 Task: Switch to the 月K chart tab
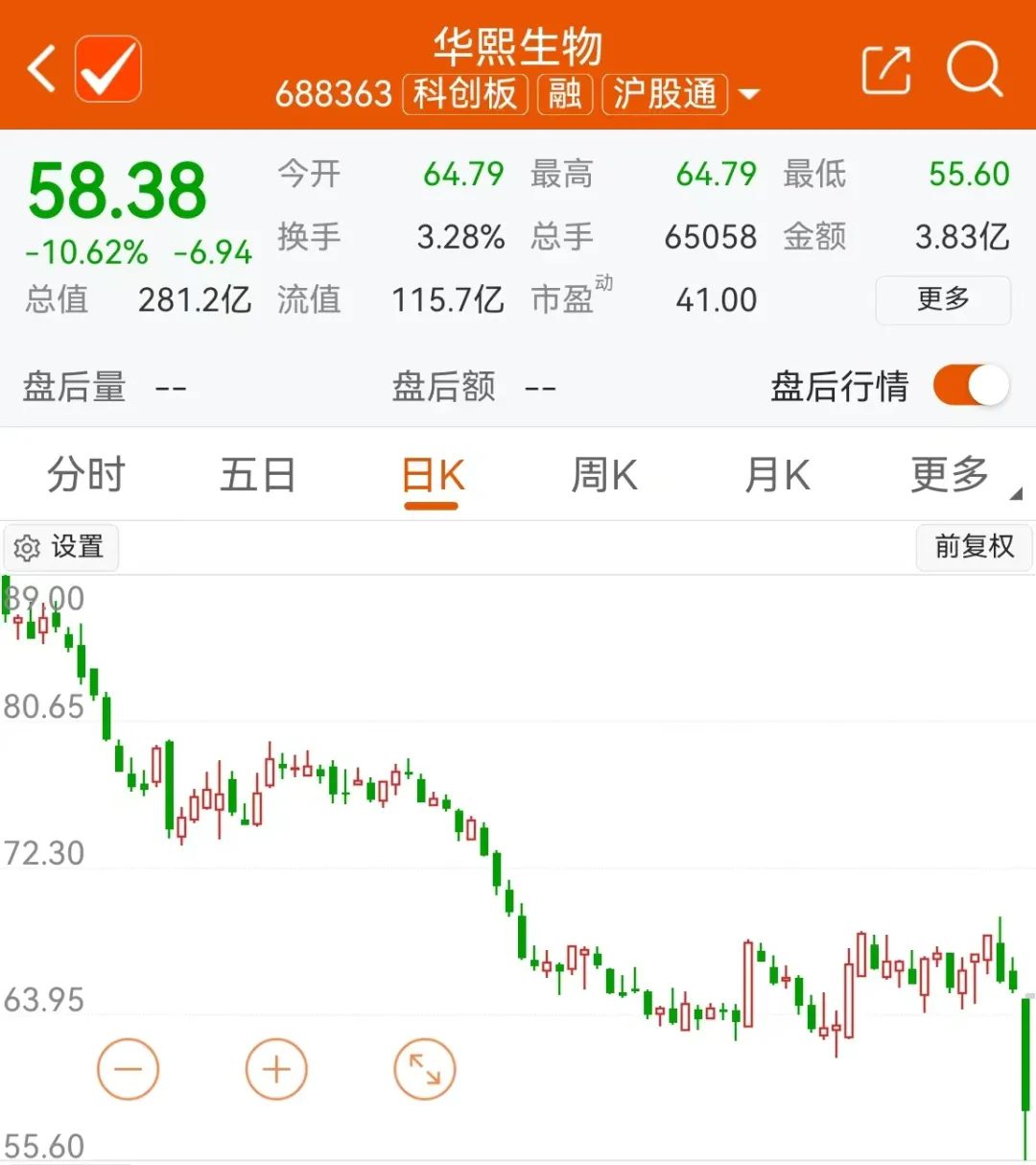(776, 475)
